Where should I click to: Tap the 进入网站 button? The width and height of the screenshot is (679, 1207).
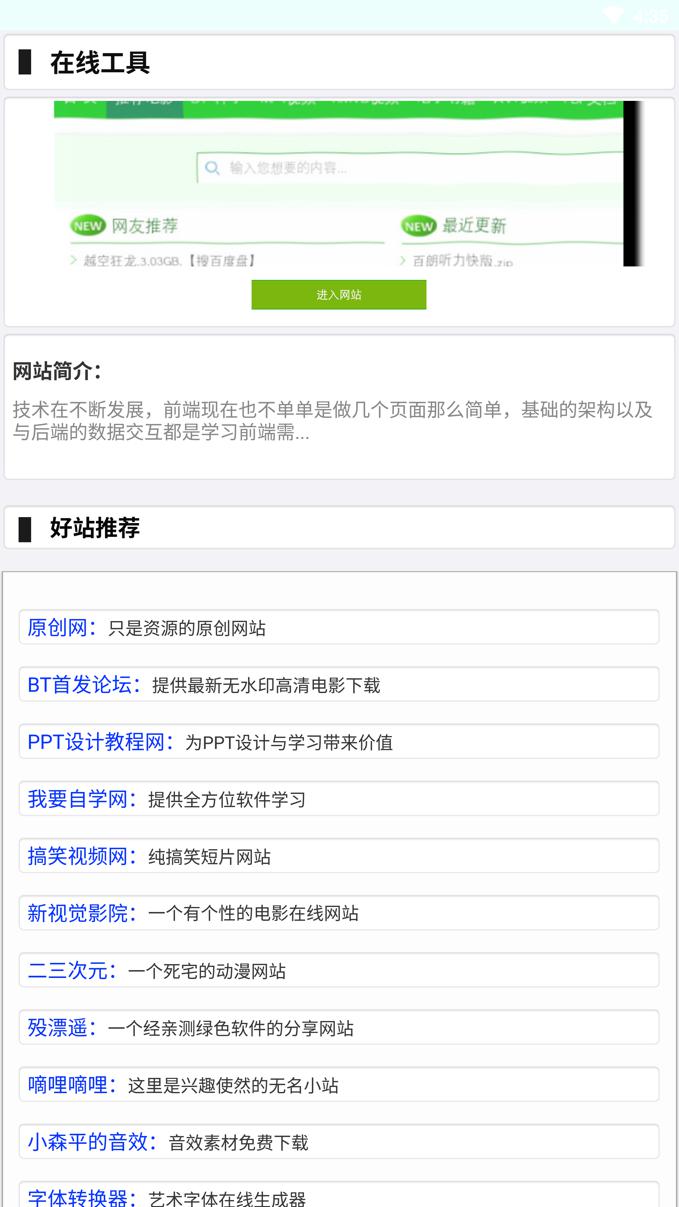click(x=338, y=295)
